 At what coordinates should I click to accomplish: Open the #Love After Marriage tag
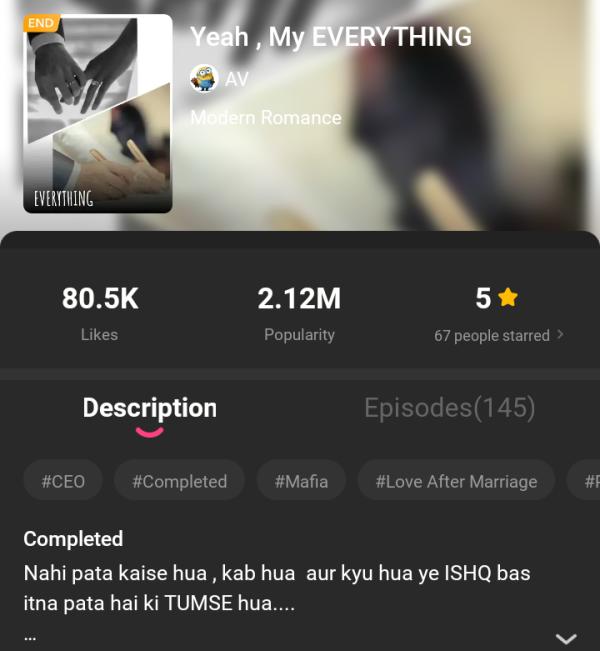click(x=456, y=481)
